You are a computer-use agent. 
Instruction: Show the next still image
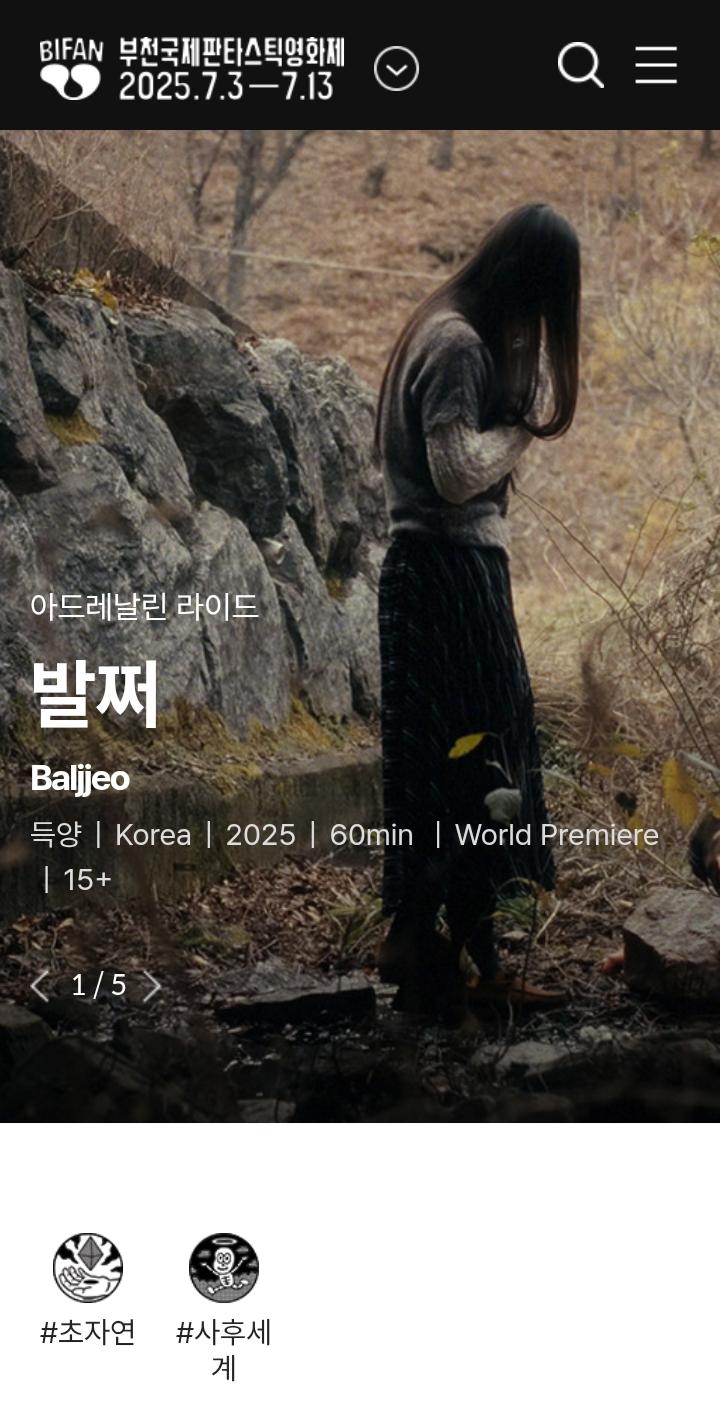pyautogui.click(x=152, y=987)
